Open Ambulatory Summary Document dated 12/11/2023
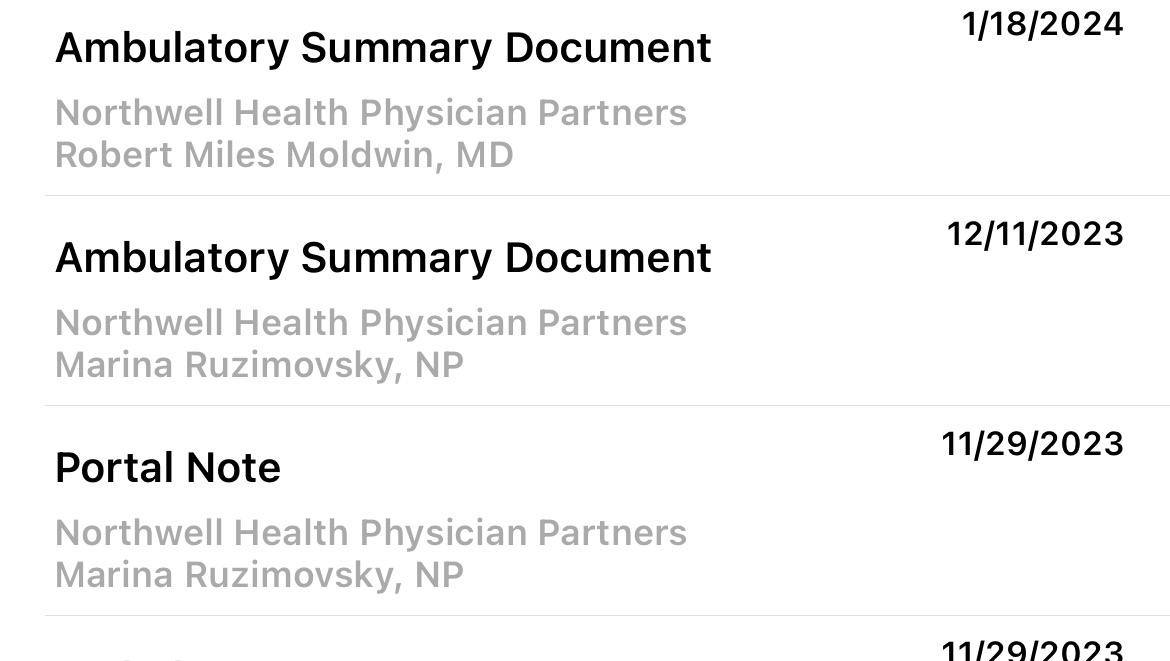 (x=383, y=258)
